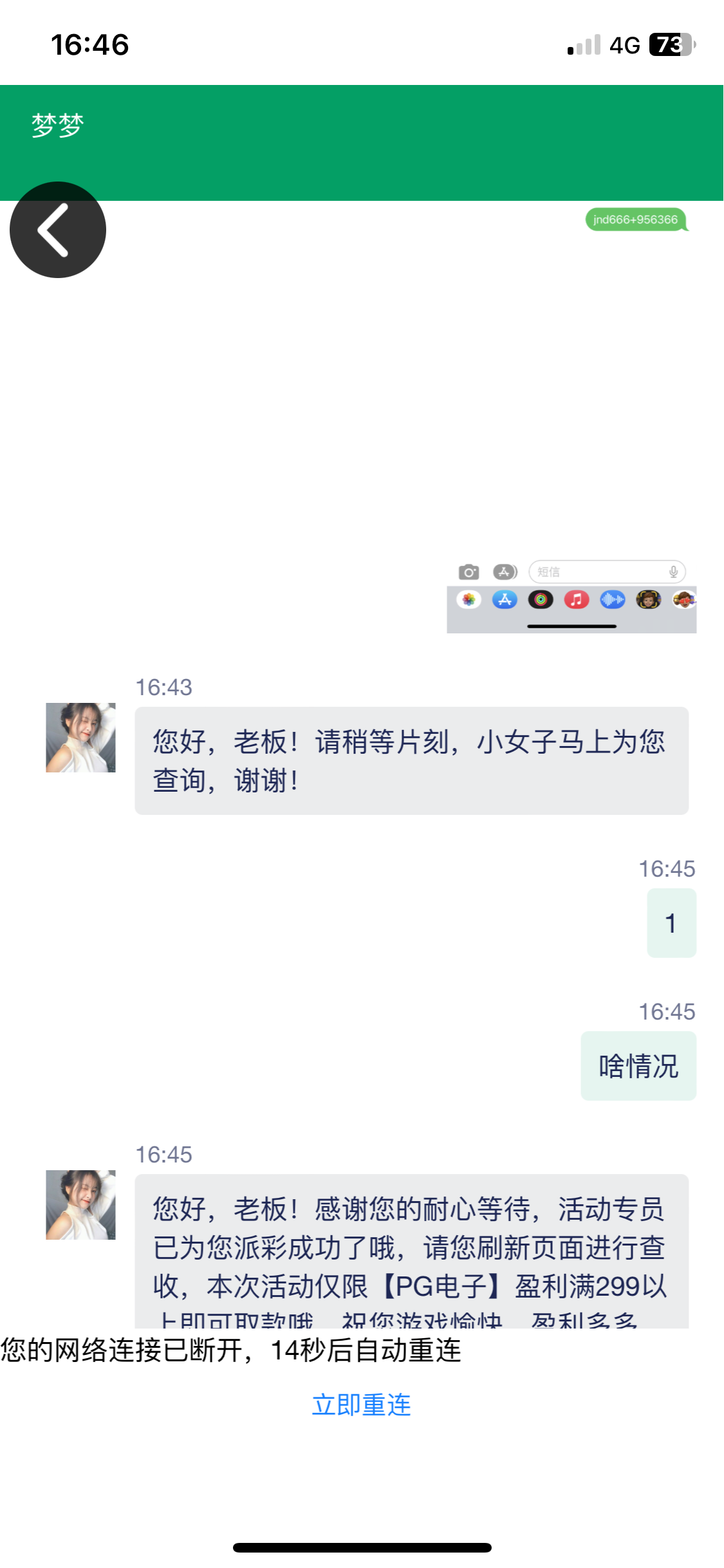Tap the message bubble reading 啥情况
724x1568 pixels.
638,1065
